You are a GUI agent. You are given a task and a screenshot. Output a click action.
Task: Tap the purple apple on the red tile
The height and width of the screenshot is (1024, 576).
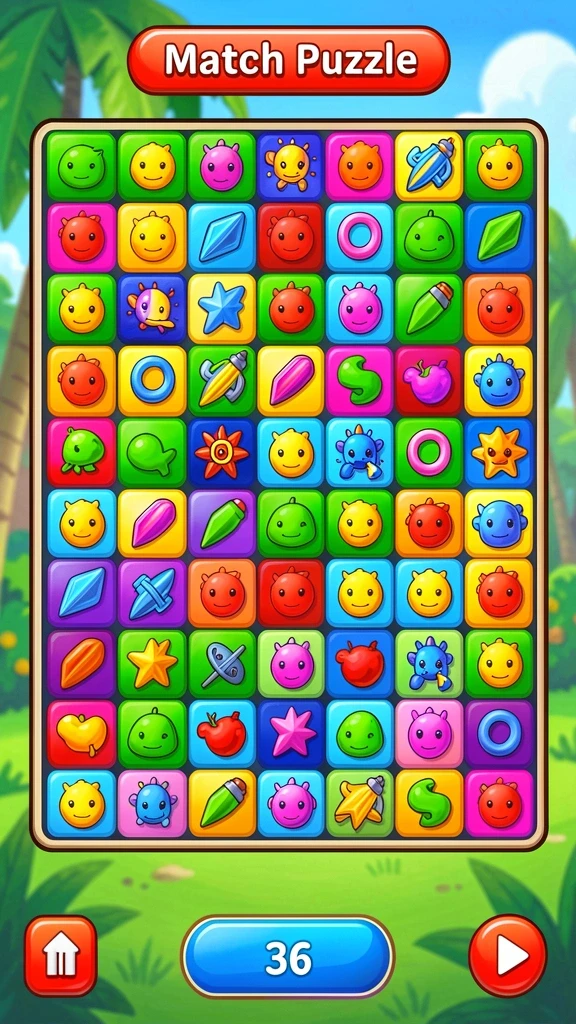[x=429, y=380]
